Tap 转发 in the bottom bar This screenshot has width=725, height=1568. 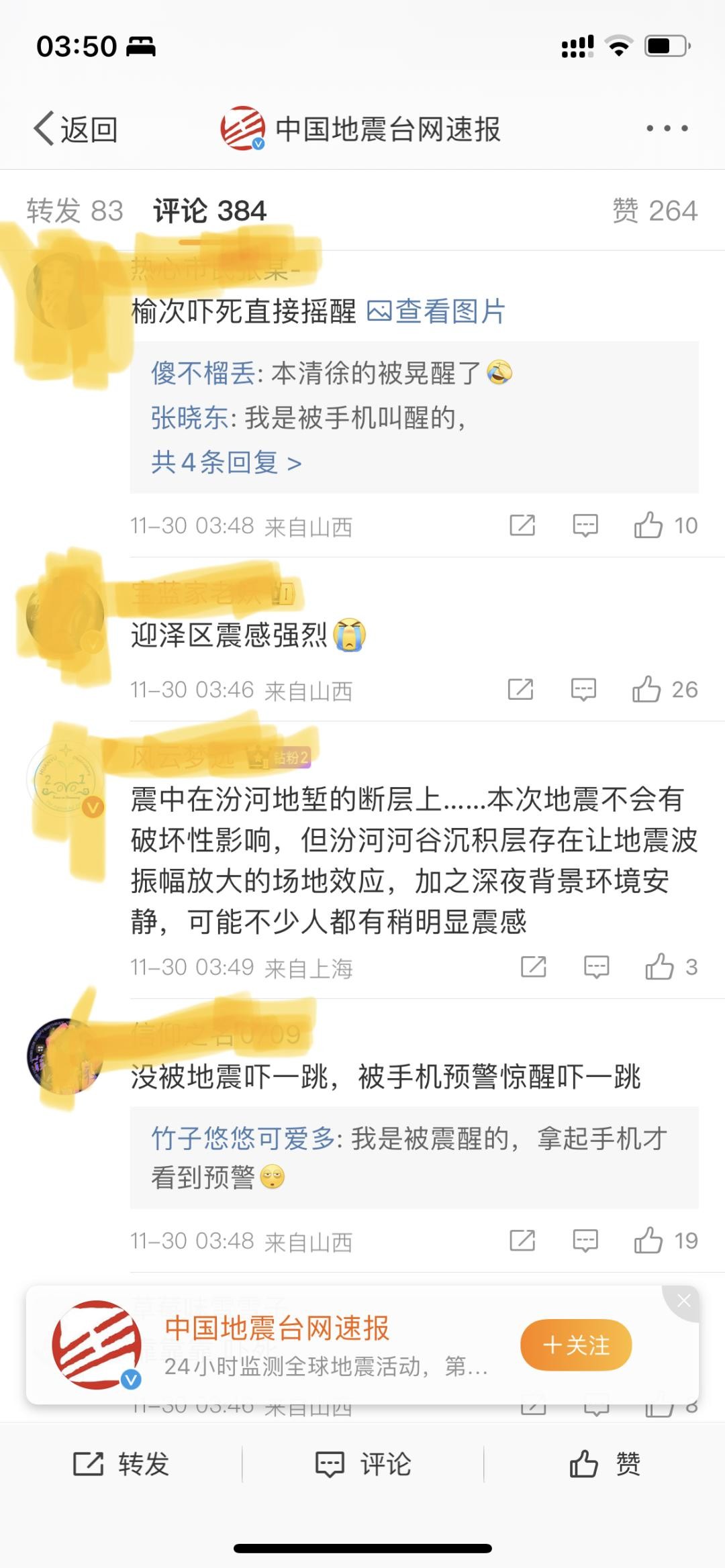121,1463
